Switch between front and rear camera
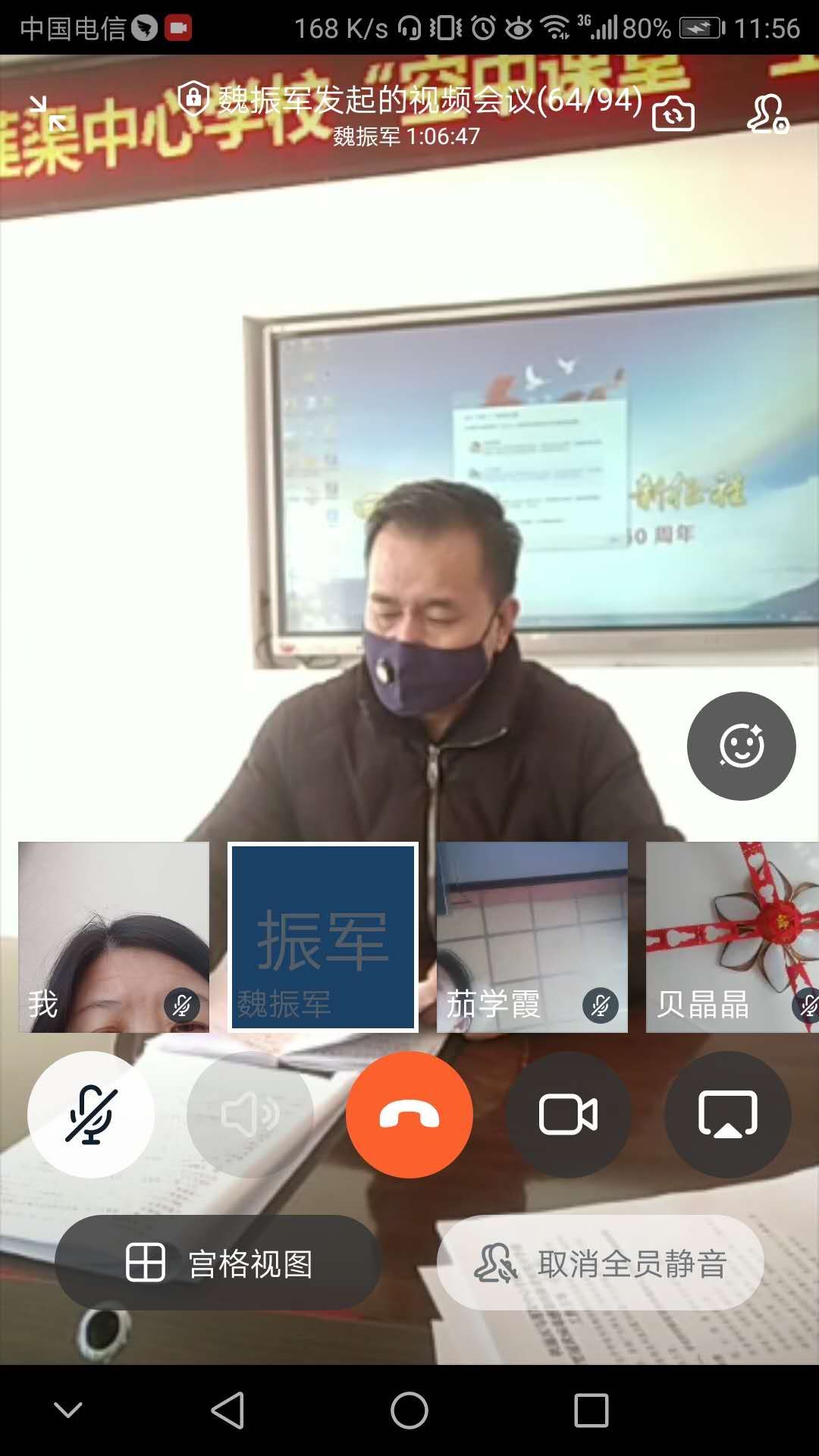The width and height of the screenshot is (819, 1456). [673, 115]
